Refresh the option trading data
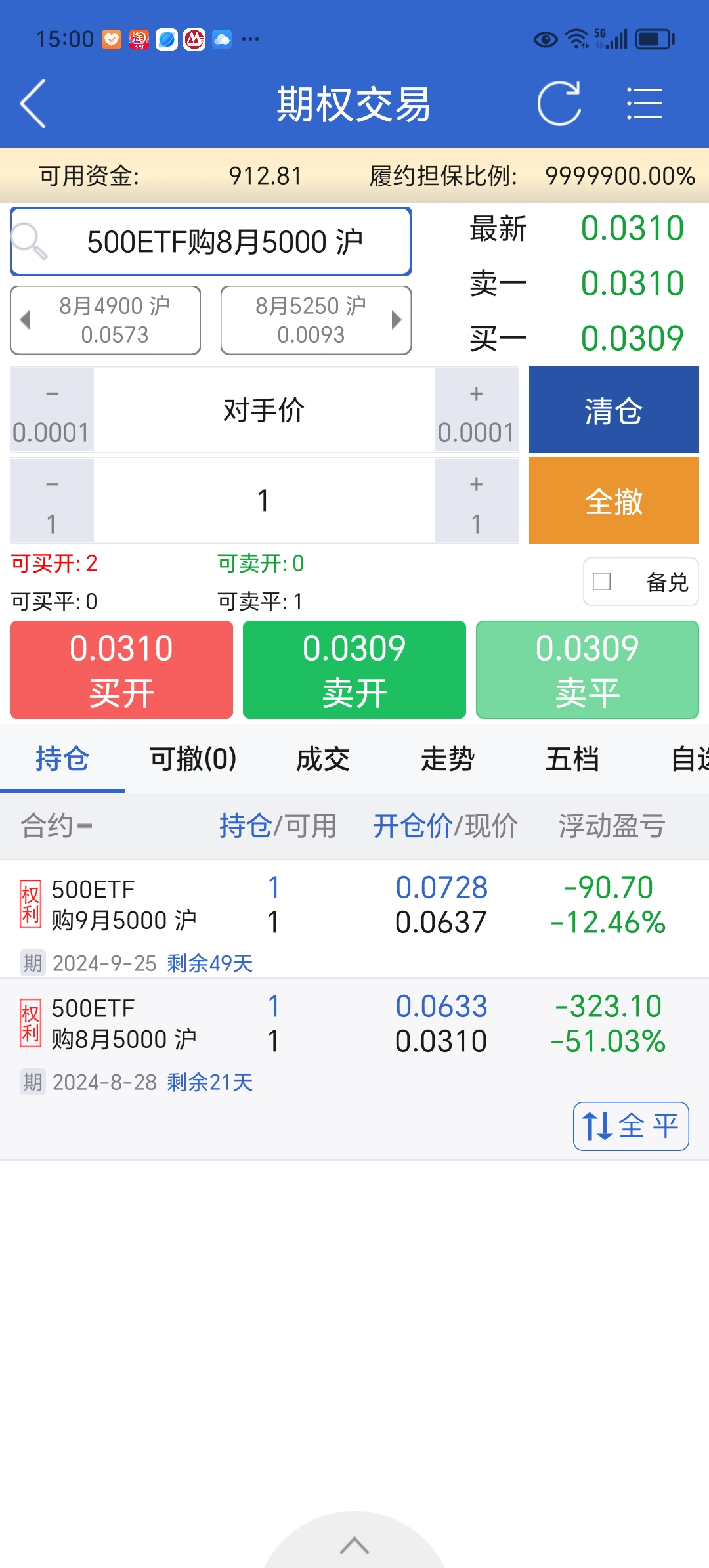 [x=559, y=104]
